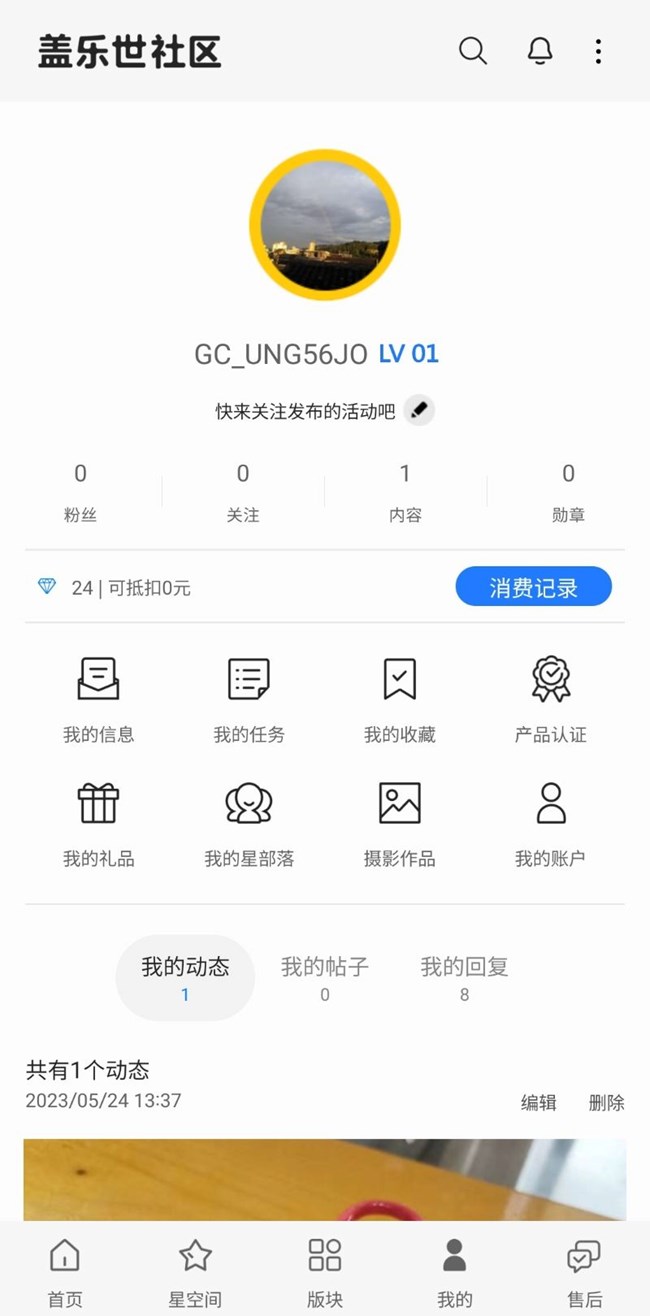Open the three-dot overflow menu
Screen dimensions: 650x1316
[x=598, y=51]
